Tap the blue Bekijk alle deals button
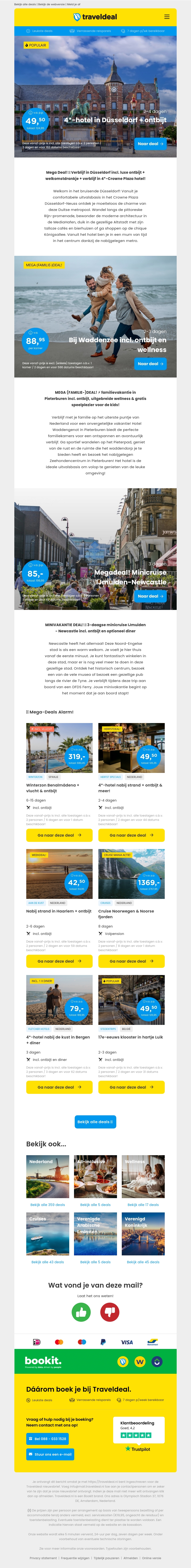Screen dimensions: 191x1568 [x=95, y=1121]
